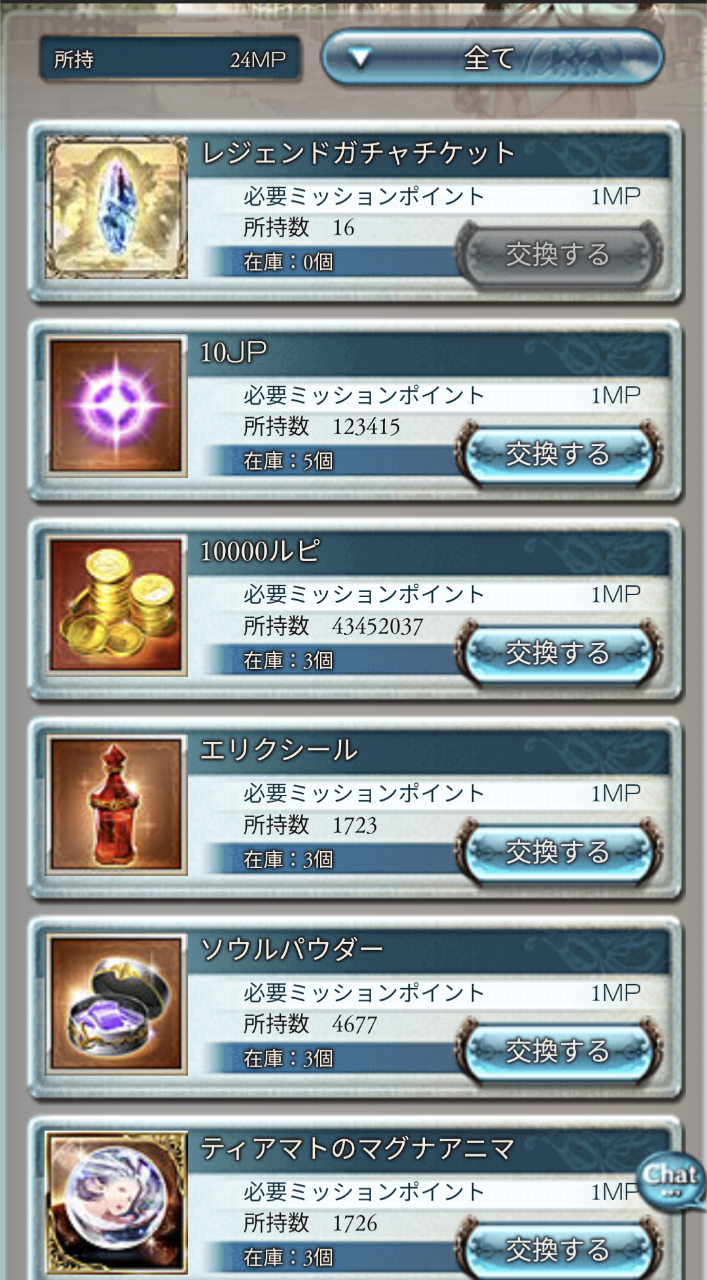This screenshot has height=1280, width=707.
Task: Exchange for ソウルパウダー
Action: pos(557,1052)
